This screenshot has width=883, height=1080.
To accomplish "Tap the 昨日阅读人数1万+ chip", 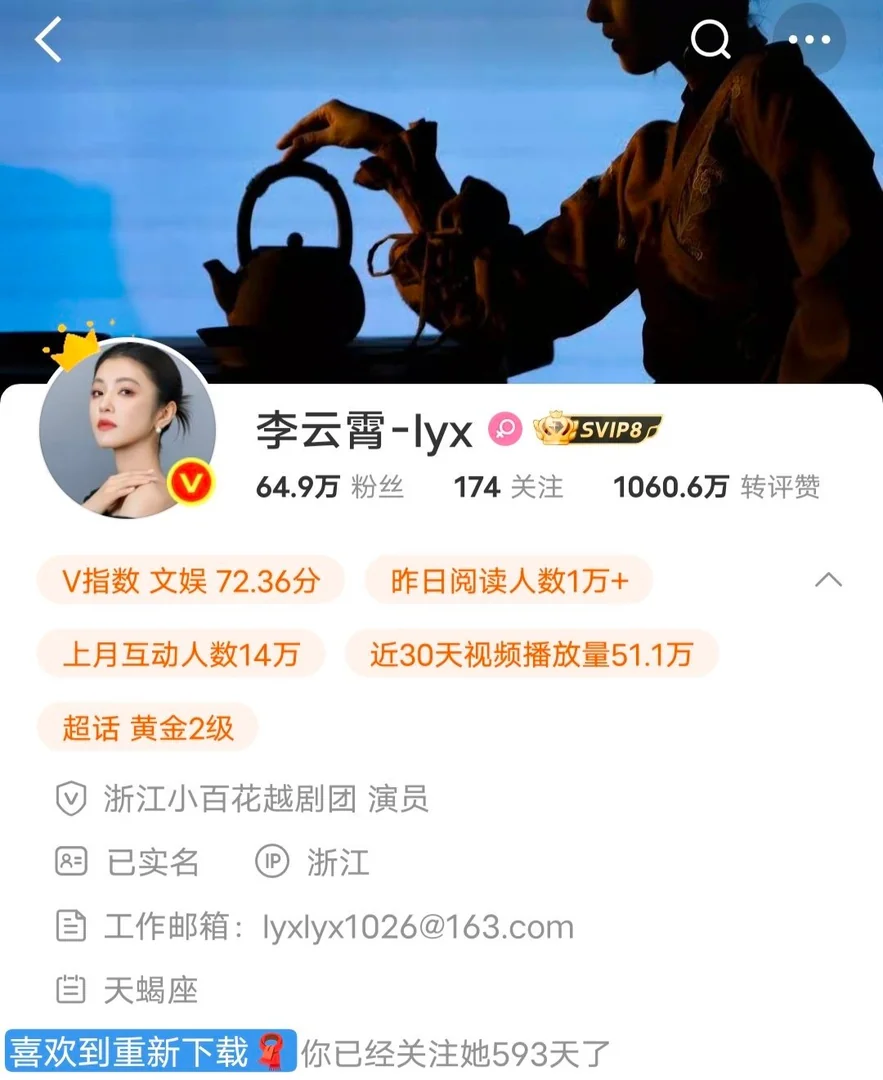I will pyautogui.click(x=508, y=581).
